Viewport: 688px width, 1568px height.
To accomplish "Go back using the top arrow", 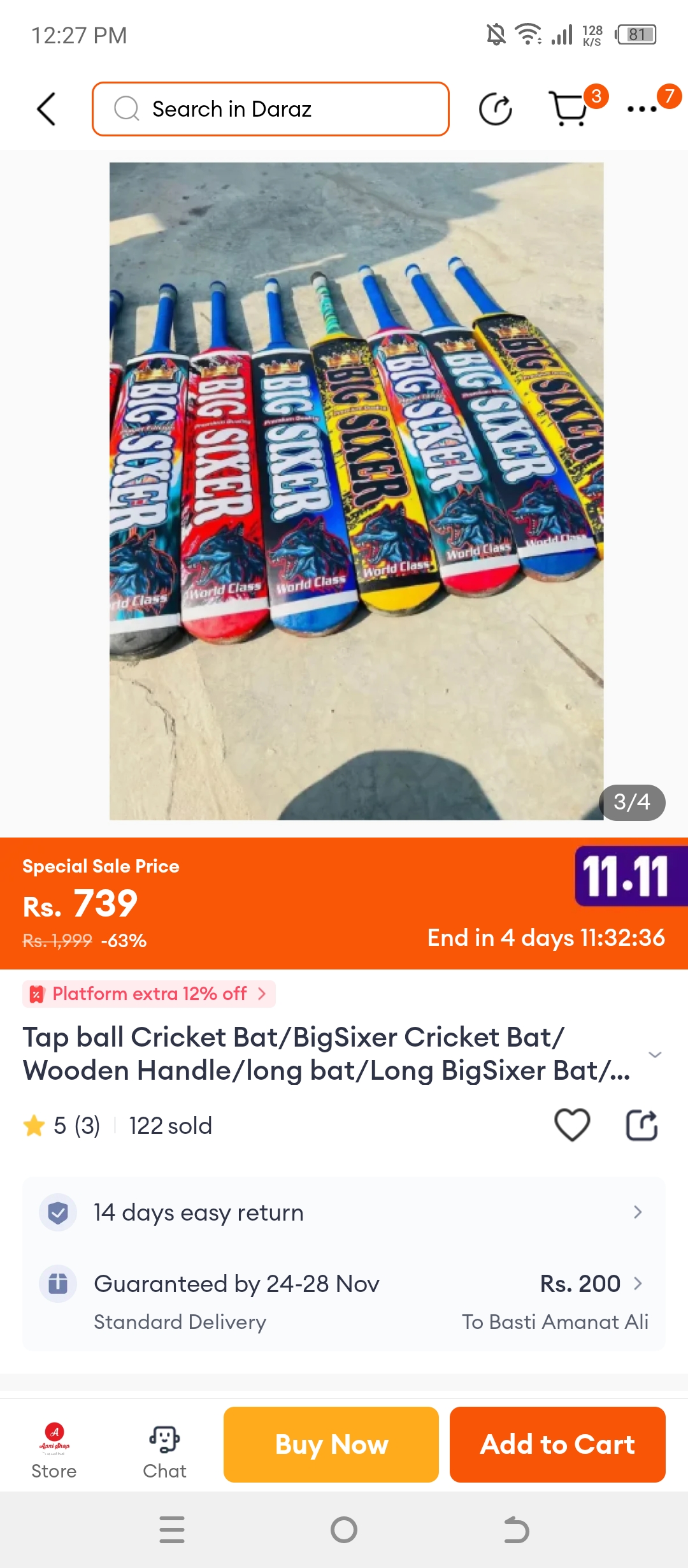I will (47, 109).
